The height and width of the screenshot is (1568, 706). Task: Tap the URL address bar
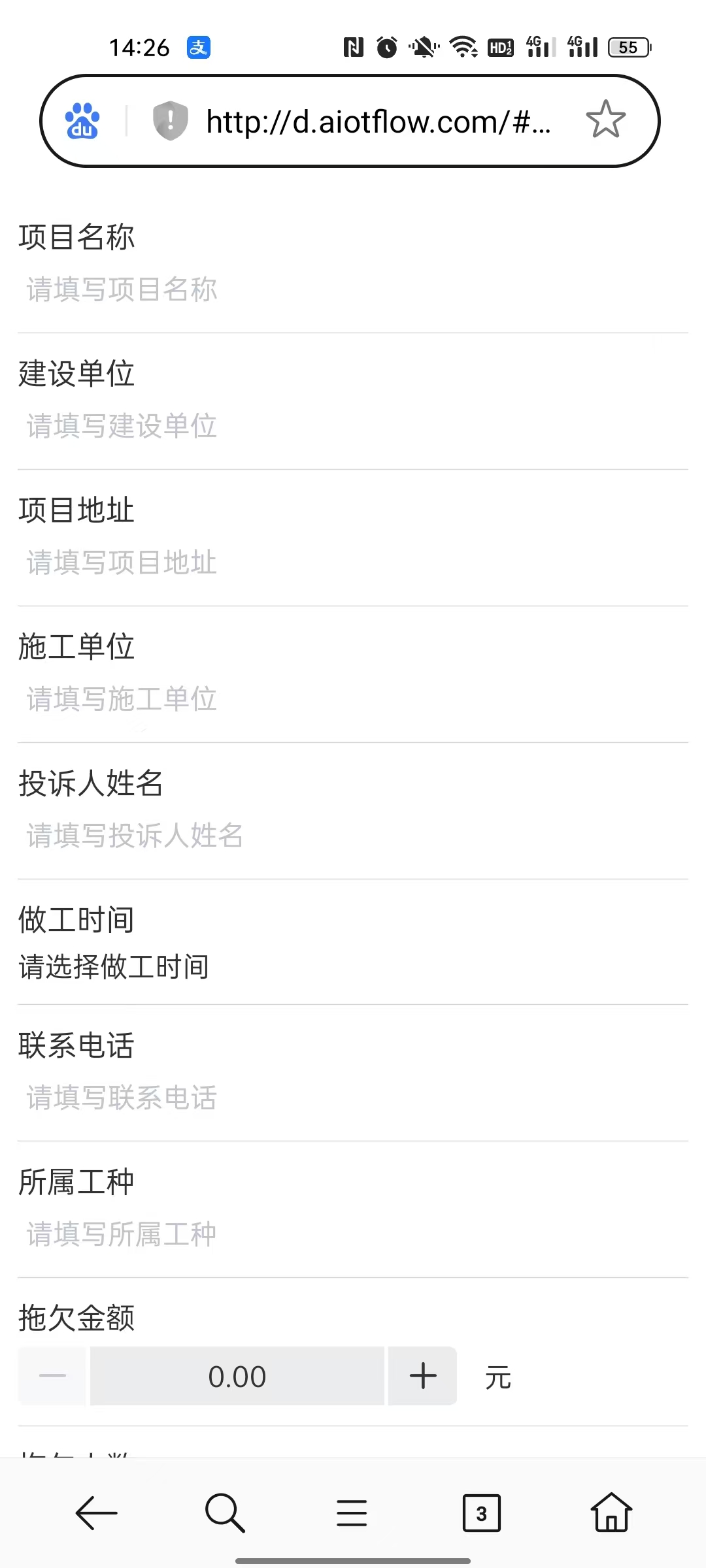379,122
